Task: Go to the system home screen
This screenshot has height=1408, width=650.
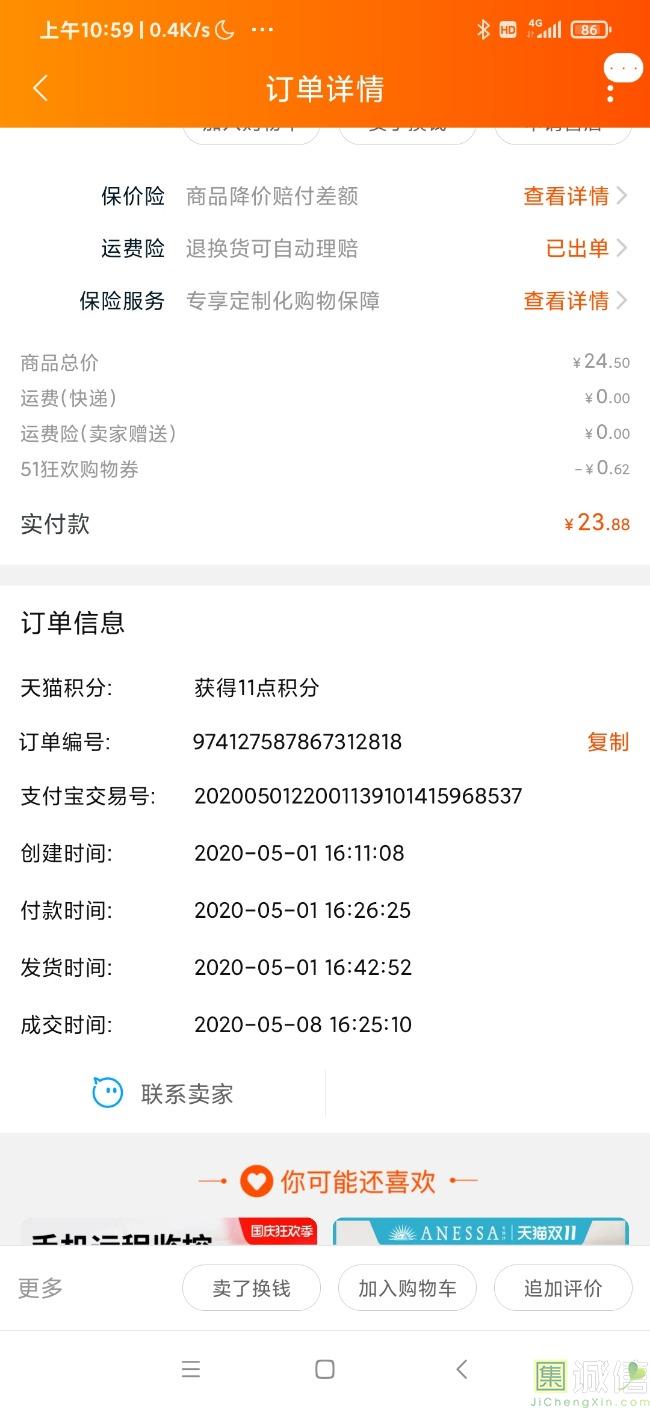Action: [x=324, y=1369]
